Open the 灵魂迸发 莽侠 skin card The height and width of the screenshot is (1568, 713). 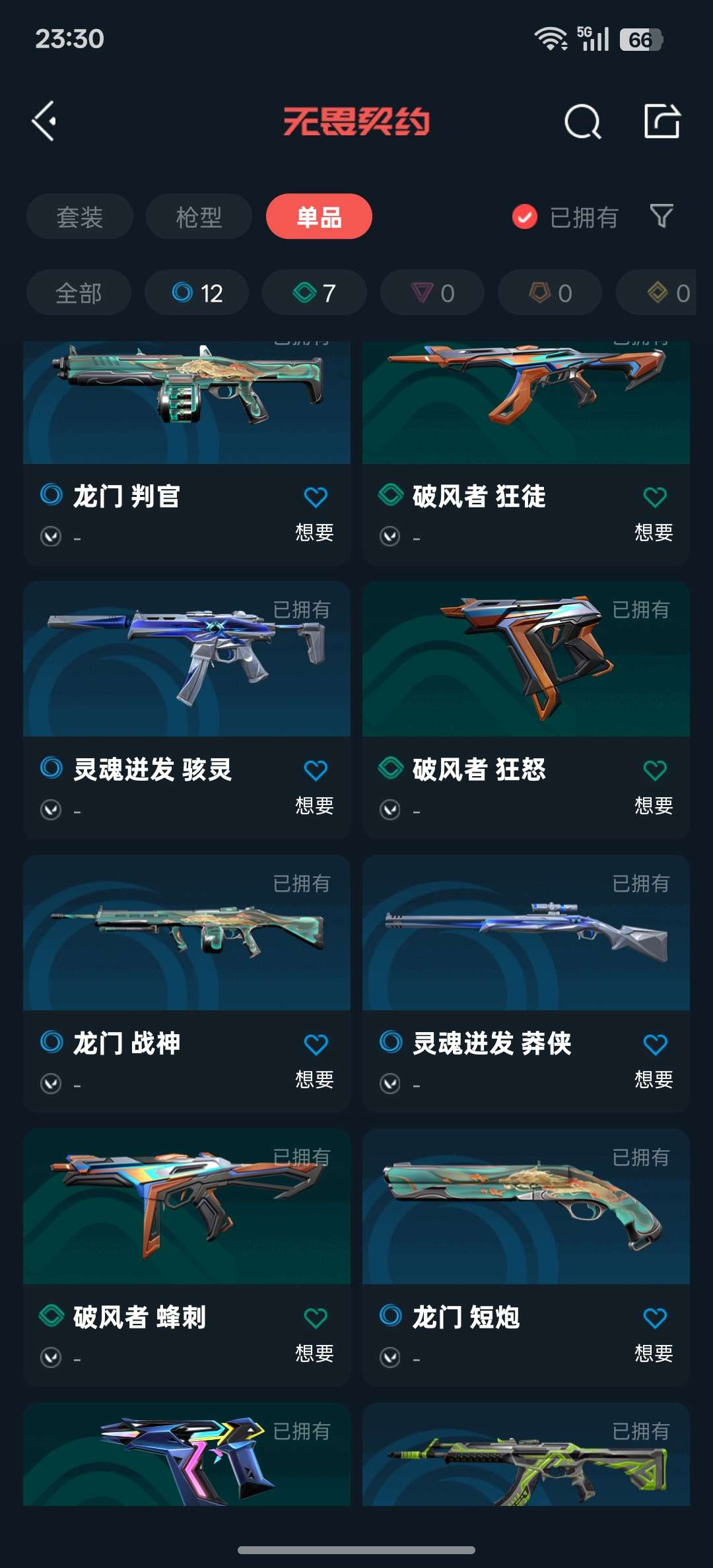click(526, 933)
